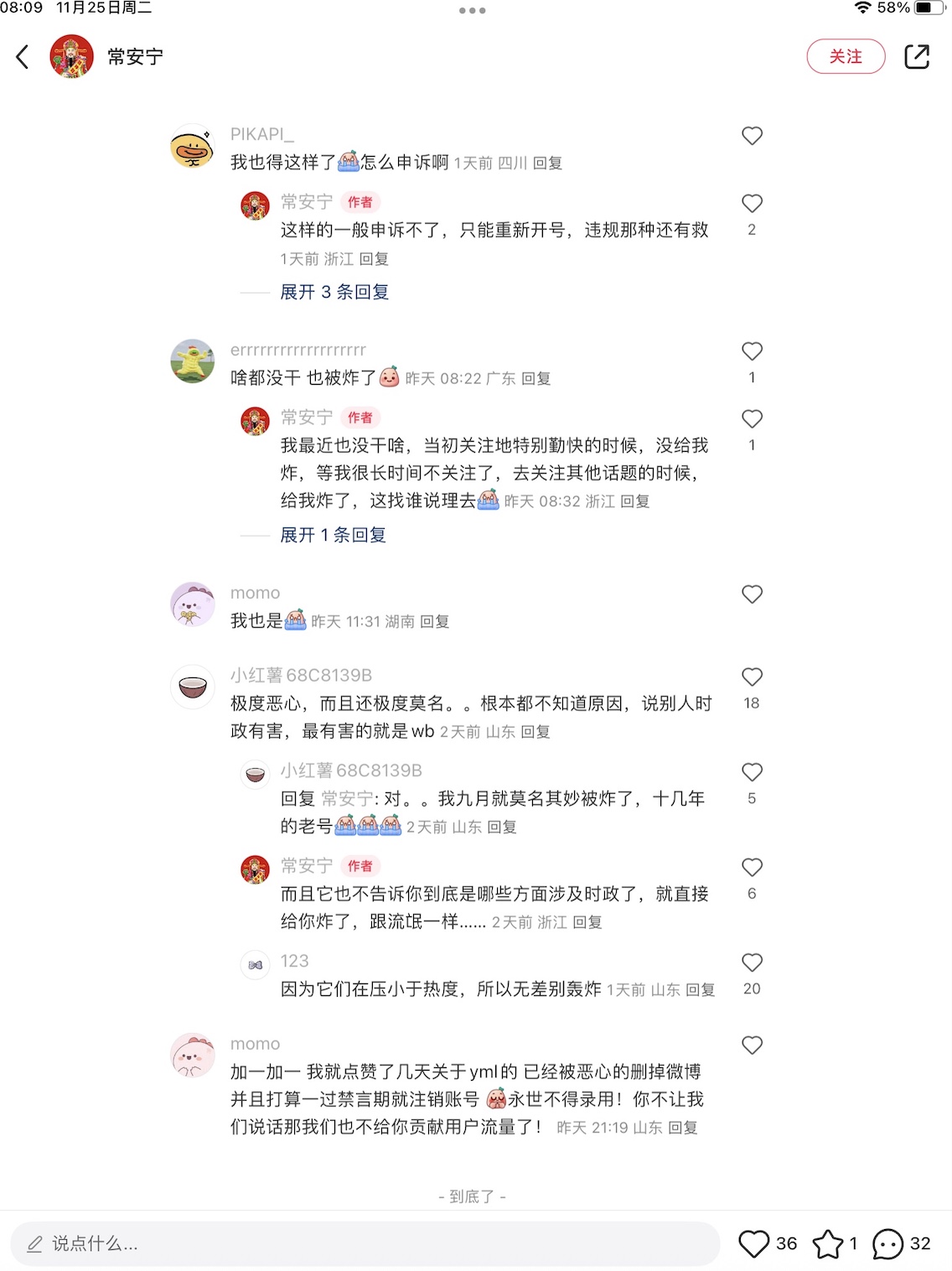Screen dimensions: 952x1271
Task: Like PIKAPI_'s comment
Action: [752, 136]
